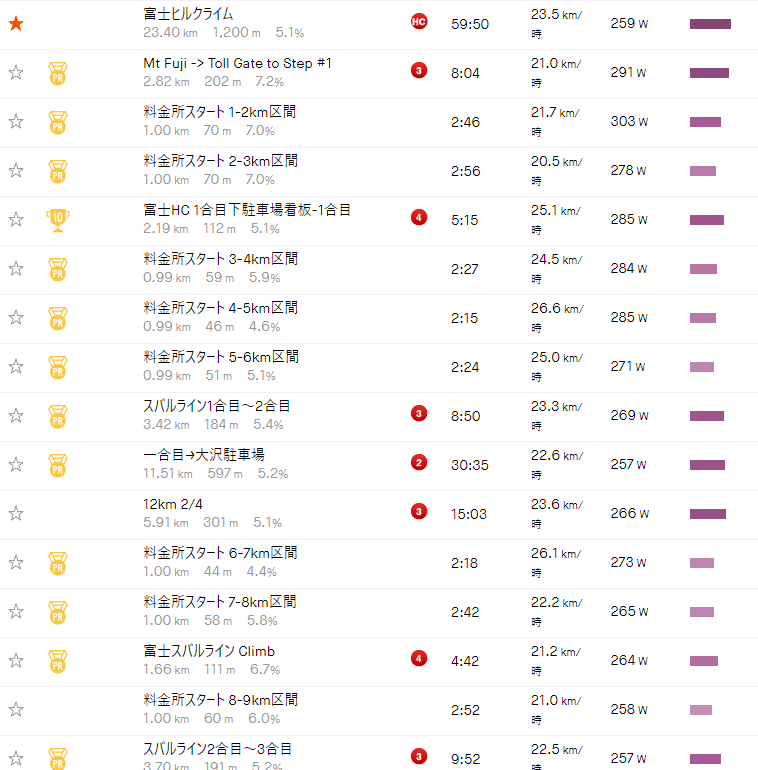Star the 料金所スタート 5-6km区間 segment
The width and height of the screenshot is (758, 770).
[16, 366]
